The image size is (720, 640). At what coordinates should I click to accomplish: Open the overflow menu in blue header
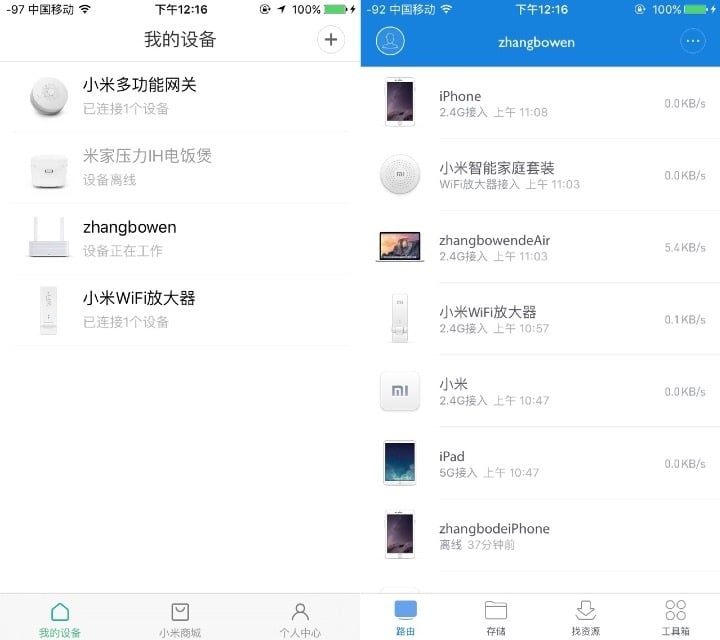coord(692,42)
